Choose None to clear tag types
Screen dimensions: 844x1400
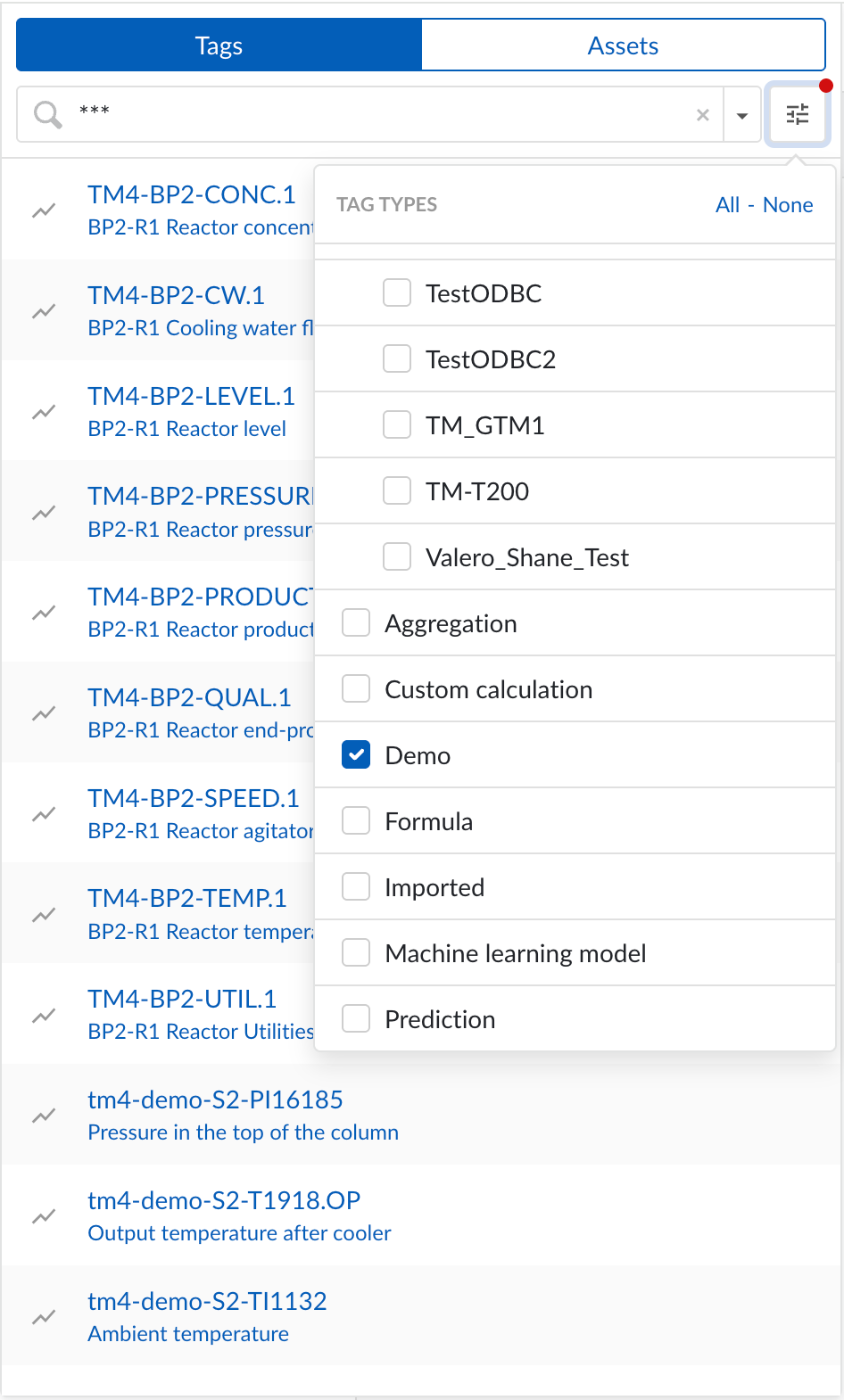788,204
